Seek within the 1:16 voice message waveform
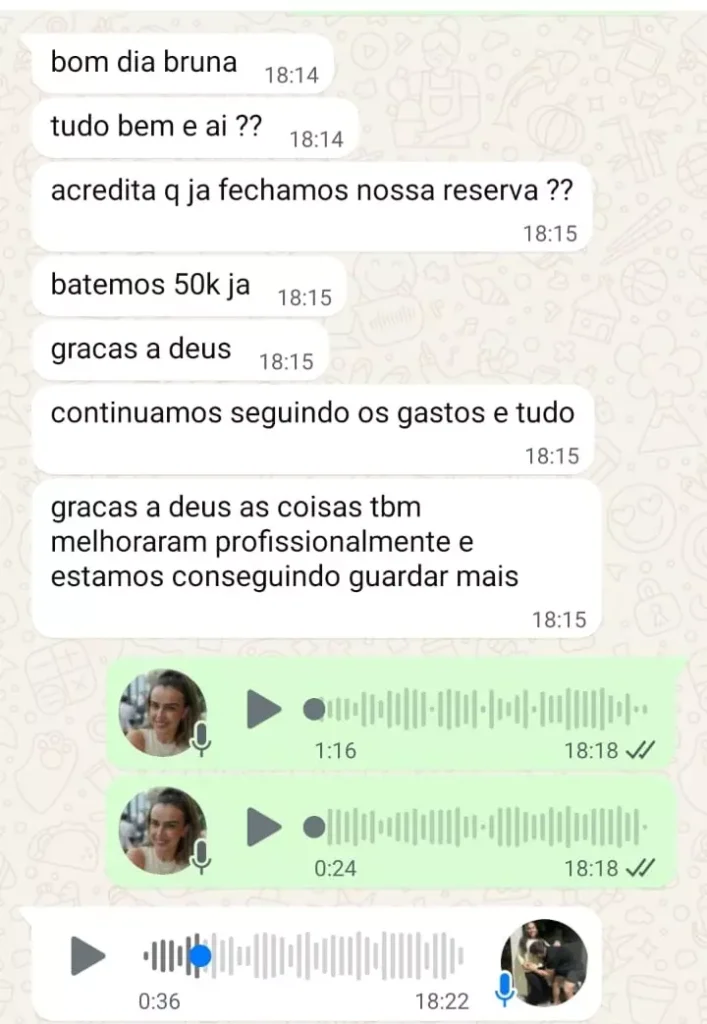Screen dimensions: 707x1024 (480, 709)
